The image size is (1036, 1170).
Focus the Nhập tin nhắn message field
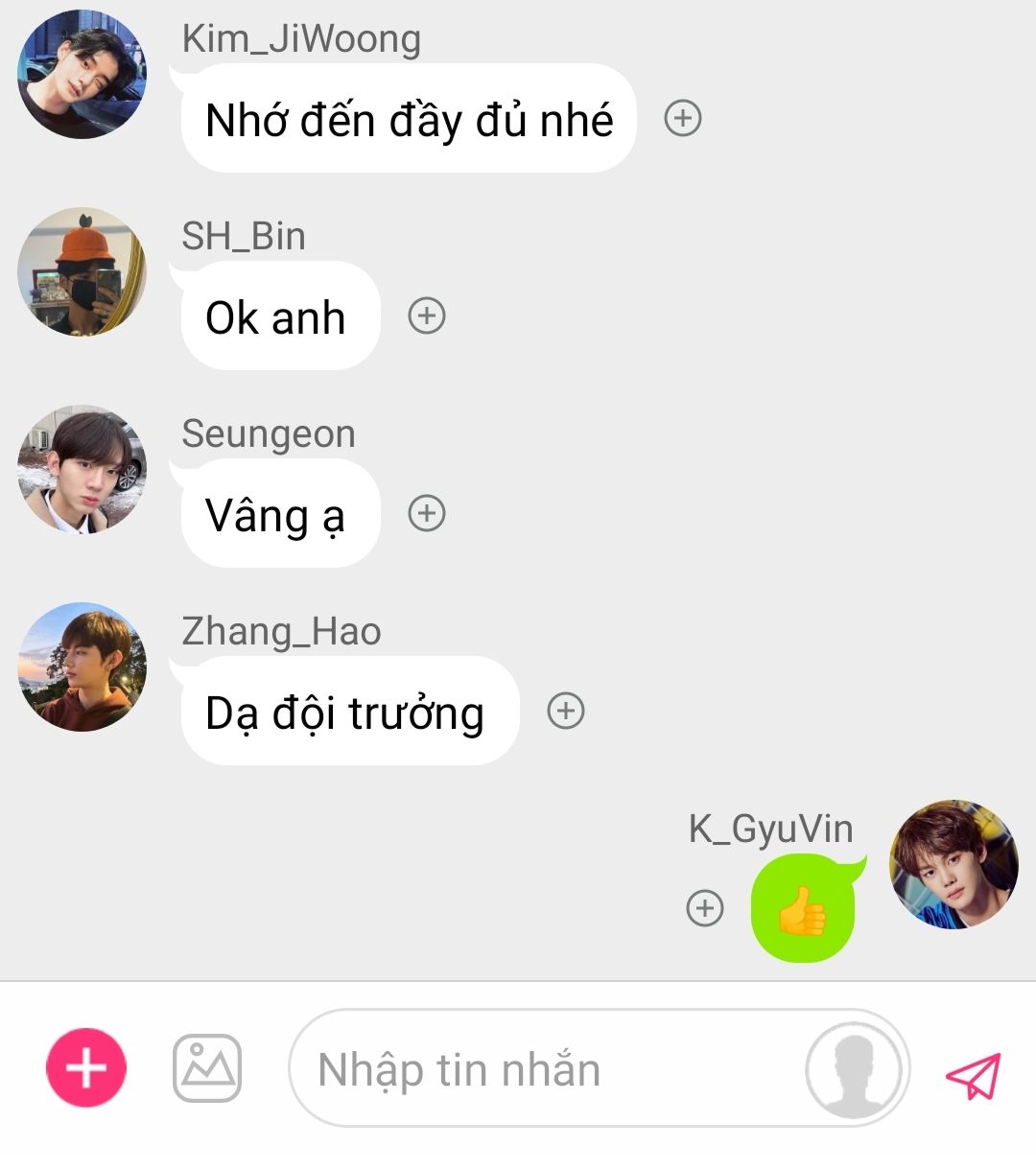[547, 1069]
